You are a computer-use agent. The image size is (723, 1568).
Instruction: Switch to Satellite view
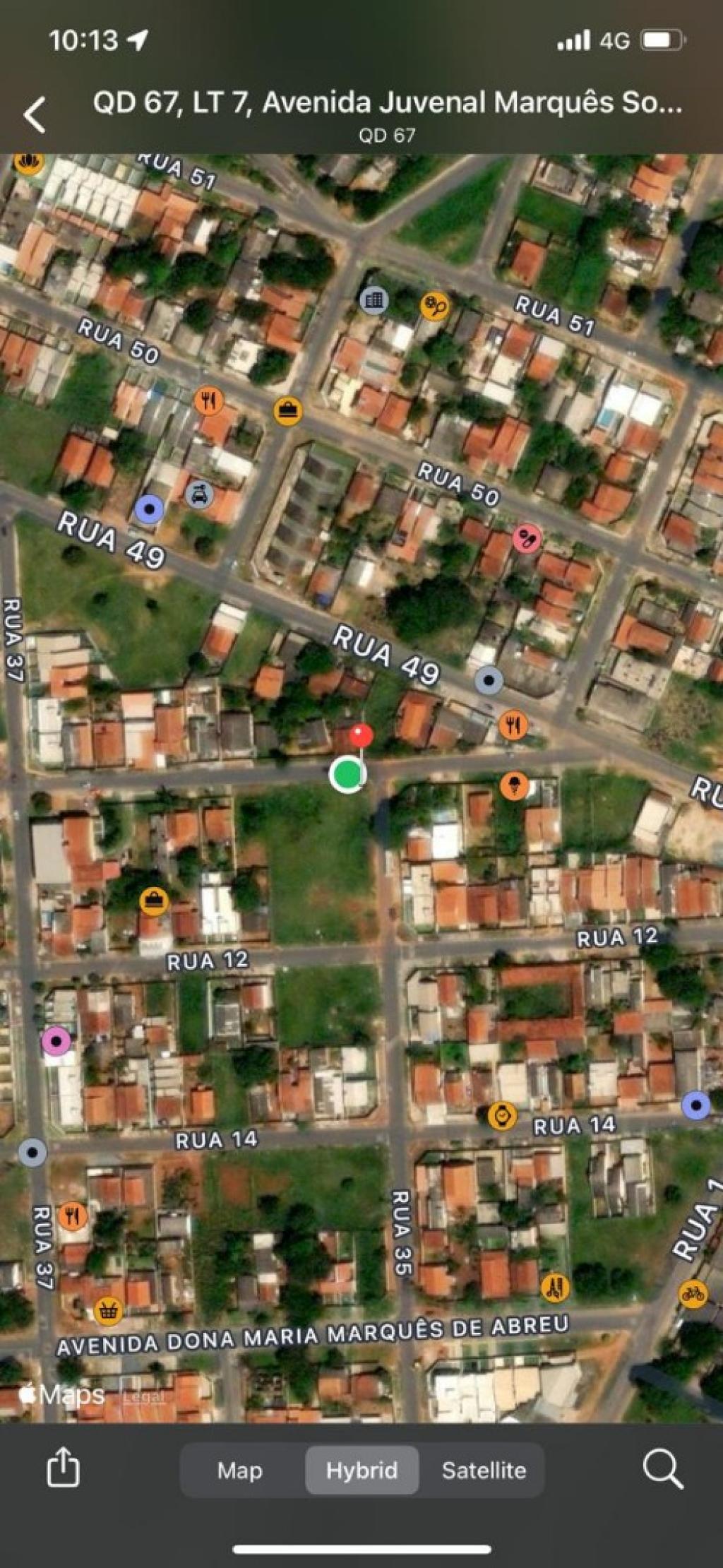click(x=484, y=1470)
